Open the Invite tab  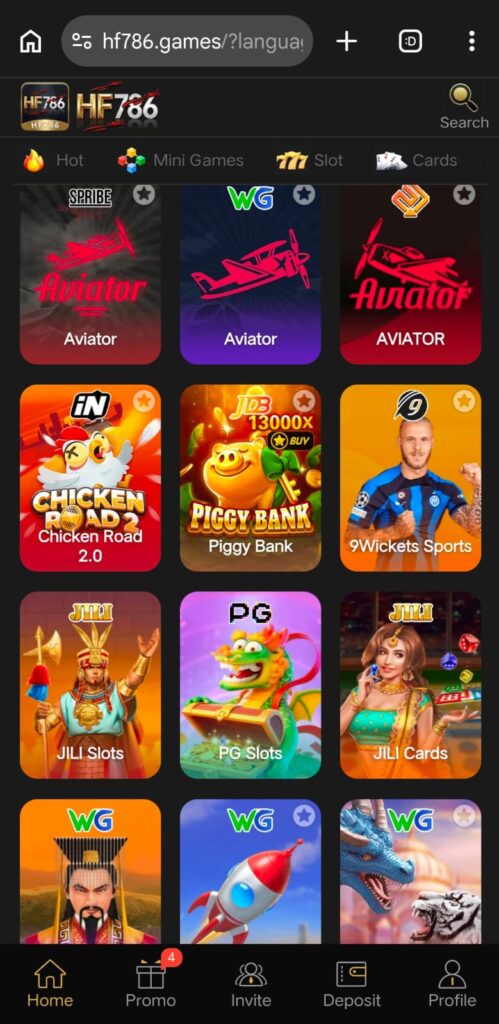point(251,984)
